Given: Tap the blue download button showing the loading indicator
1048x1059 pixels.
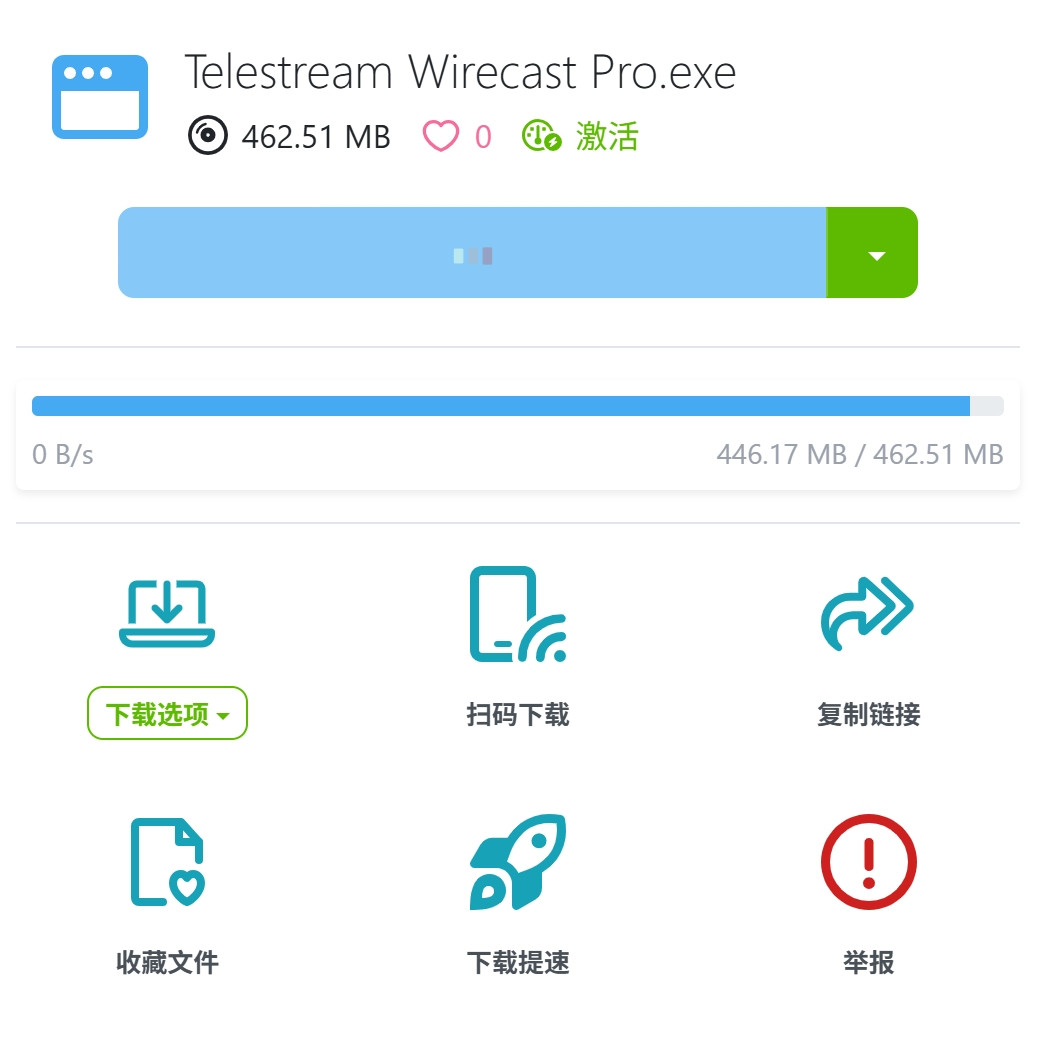Looking at the screenshot, I should coord(472,253).
